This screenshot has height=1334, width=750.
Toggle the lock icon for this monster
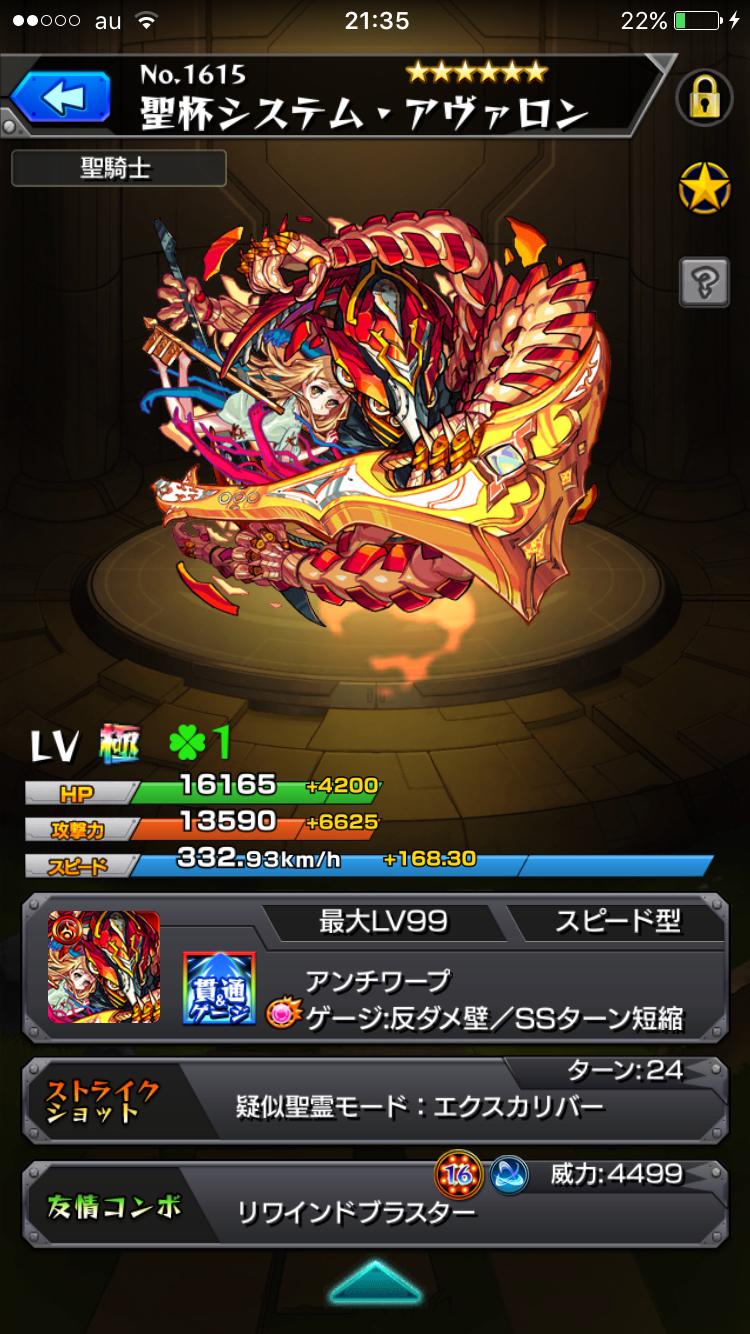tap(704, 98)
